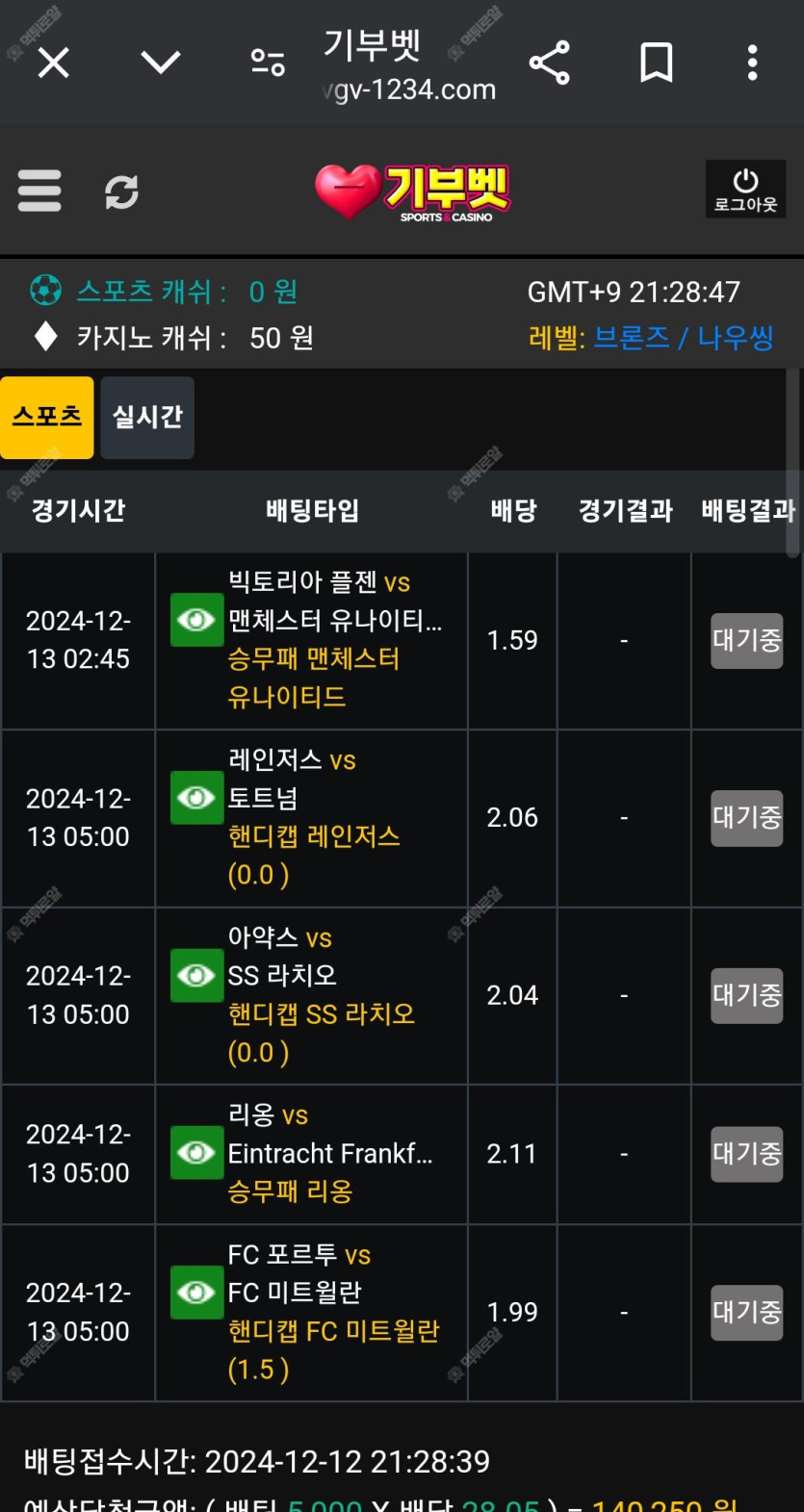This screenshot has height=1512, width=804.
Task: Share this page
Action: coord(550,64)
